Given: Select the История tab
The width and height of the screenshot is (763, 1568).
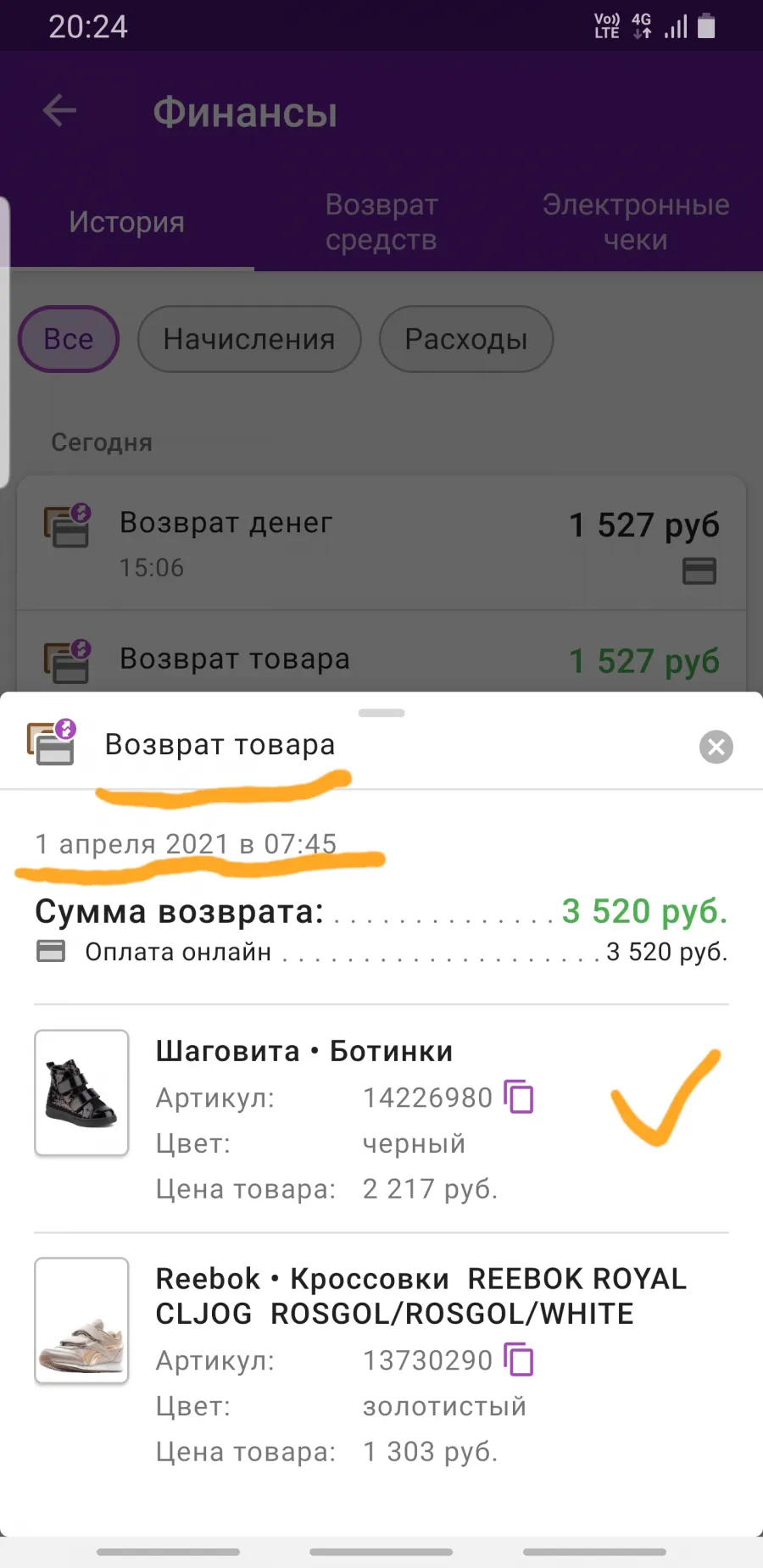Looking at the screenshot, I should point(127,222).
